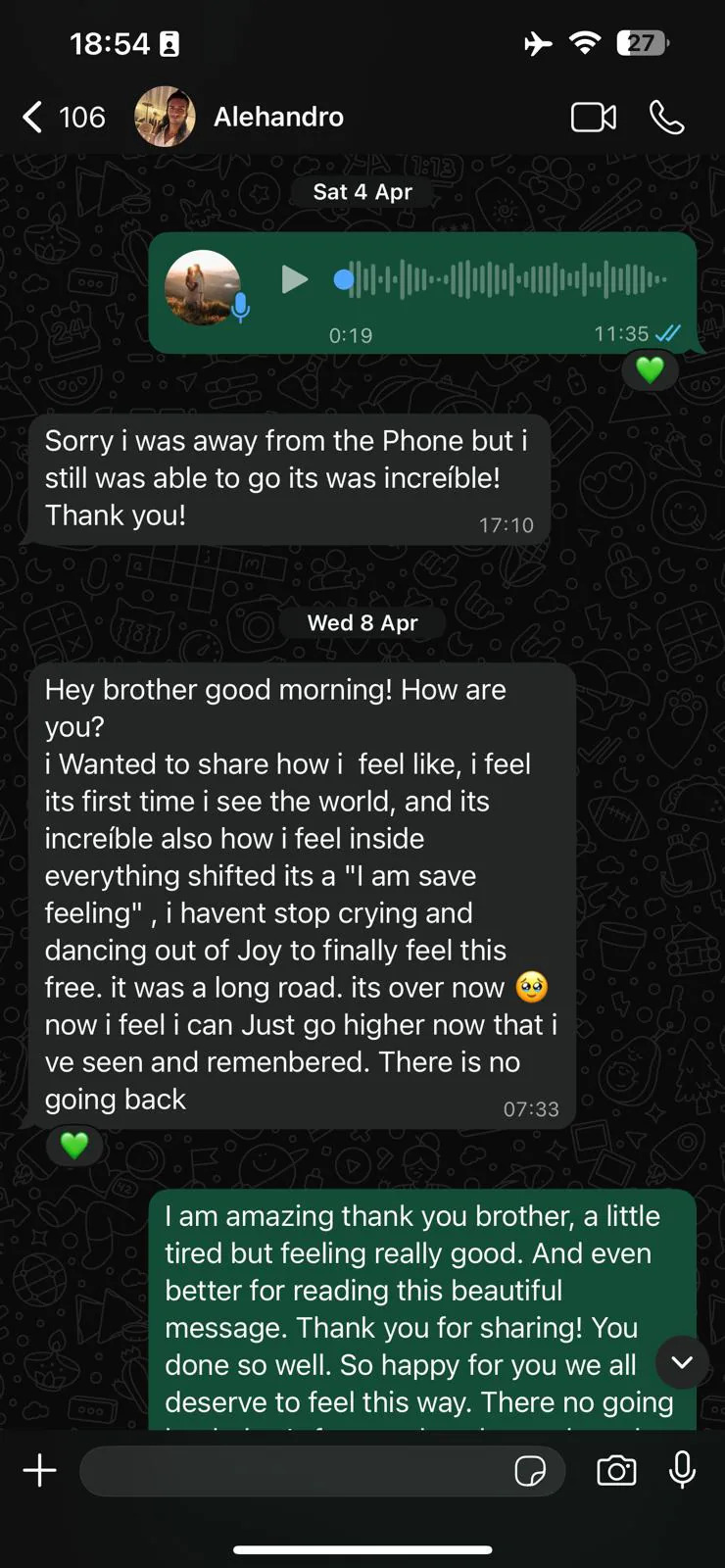
Task: Record a new voice message
Action: [x=682, y=1470]
